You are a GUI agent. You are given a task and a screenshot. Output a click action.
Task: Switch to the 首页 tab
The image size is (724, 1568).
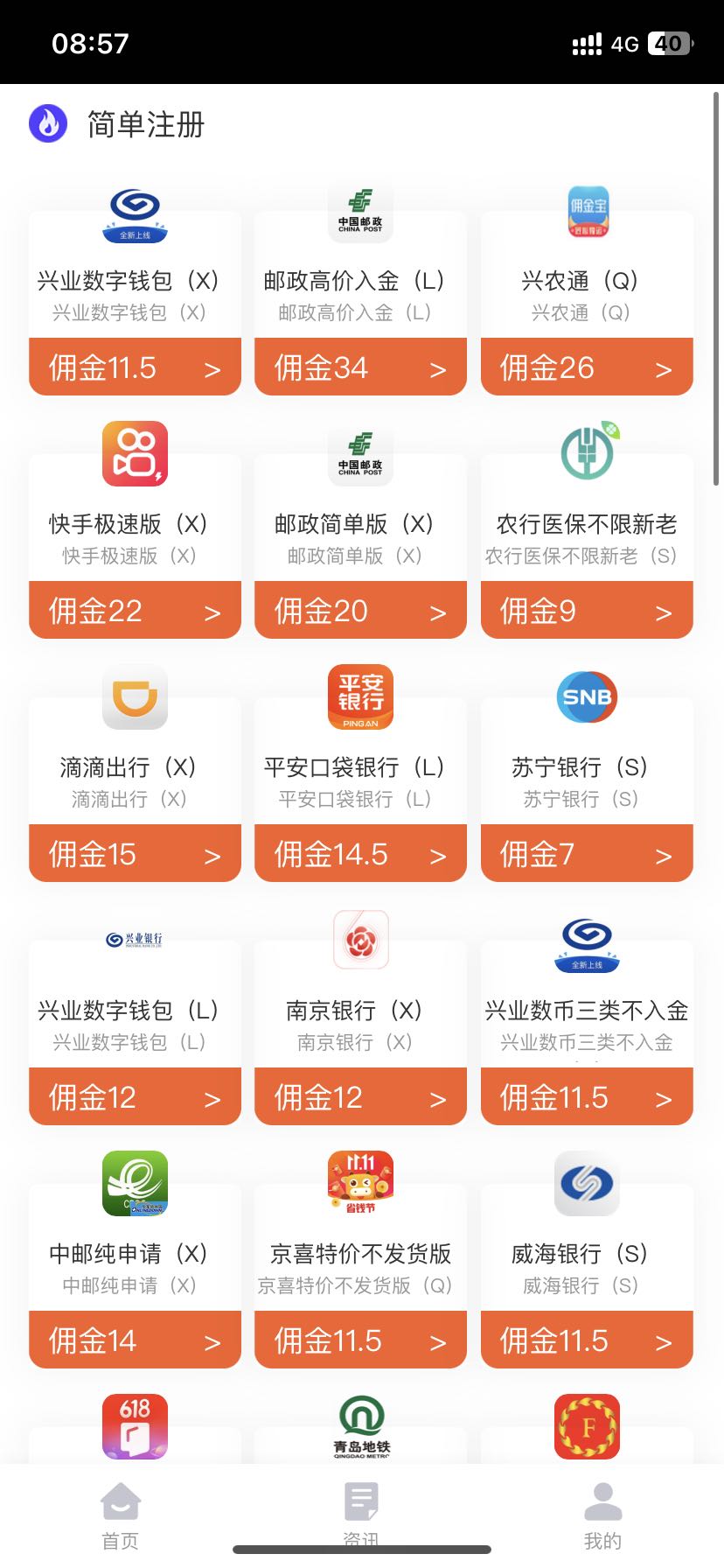121,1515
